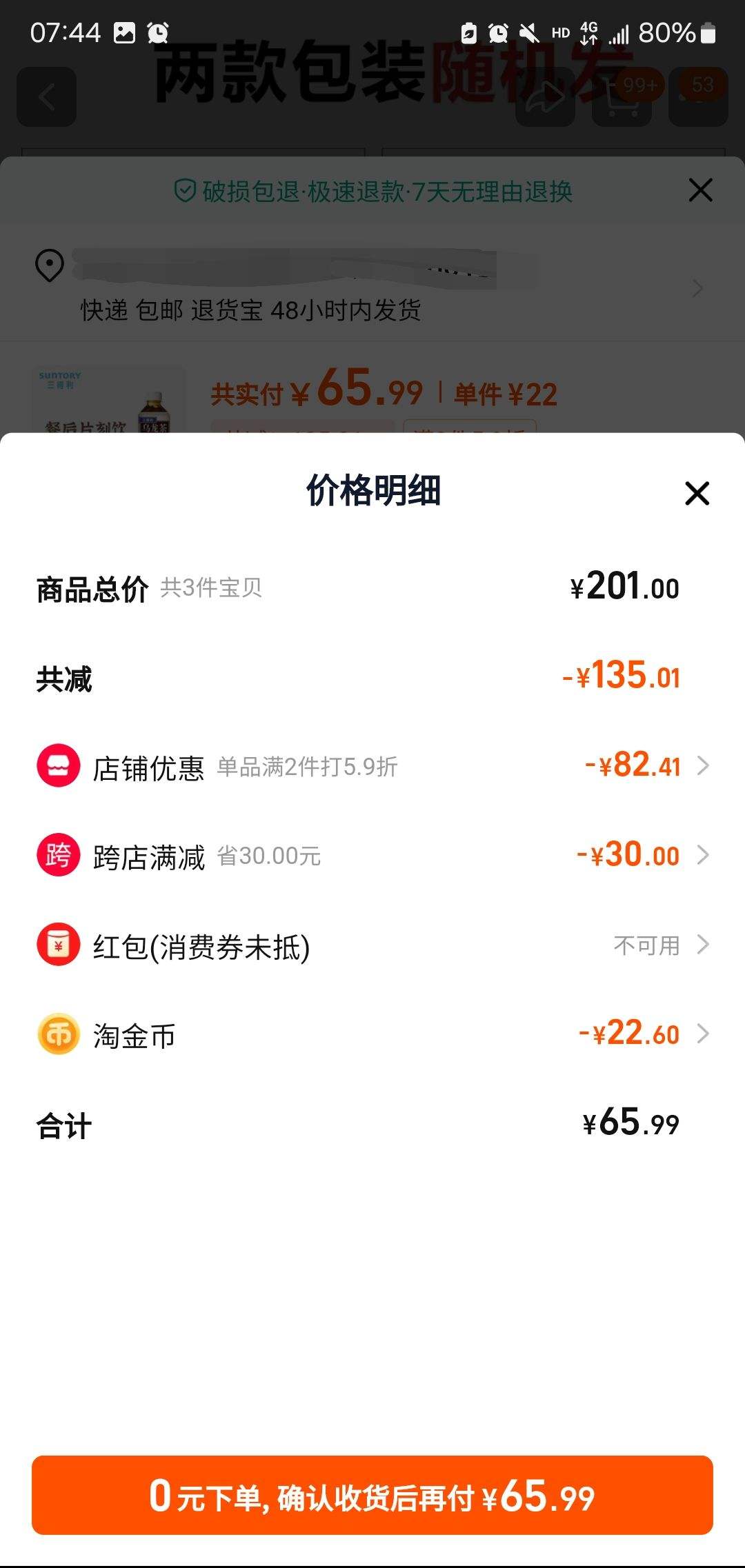Expand the 店铺优惠 discount details
This screenshot has width=745, height=1568.
point(702,765)
